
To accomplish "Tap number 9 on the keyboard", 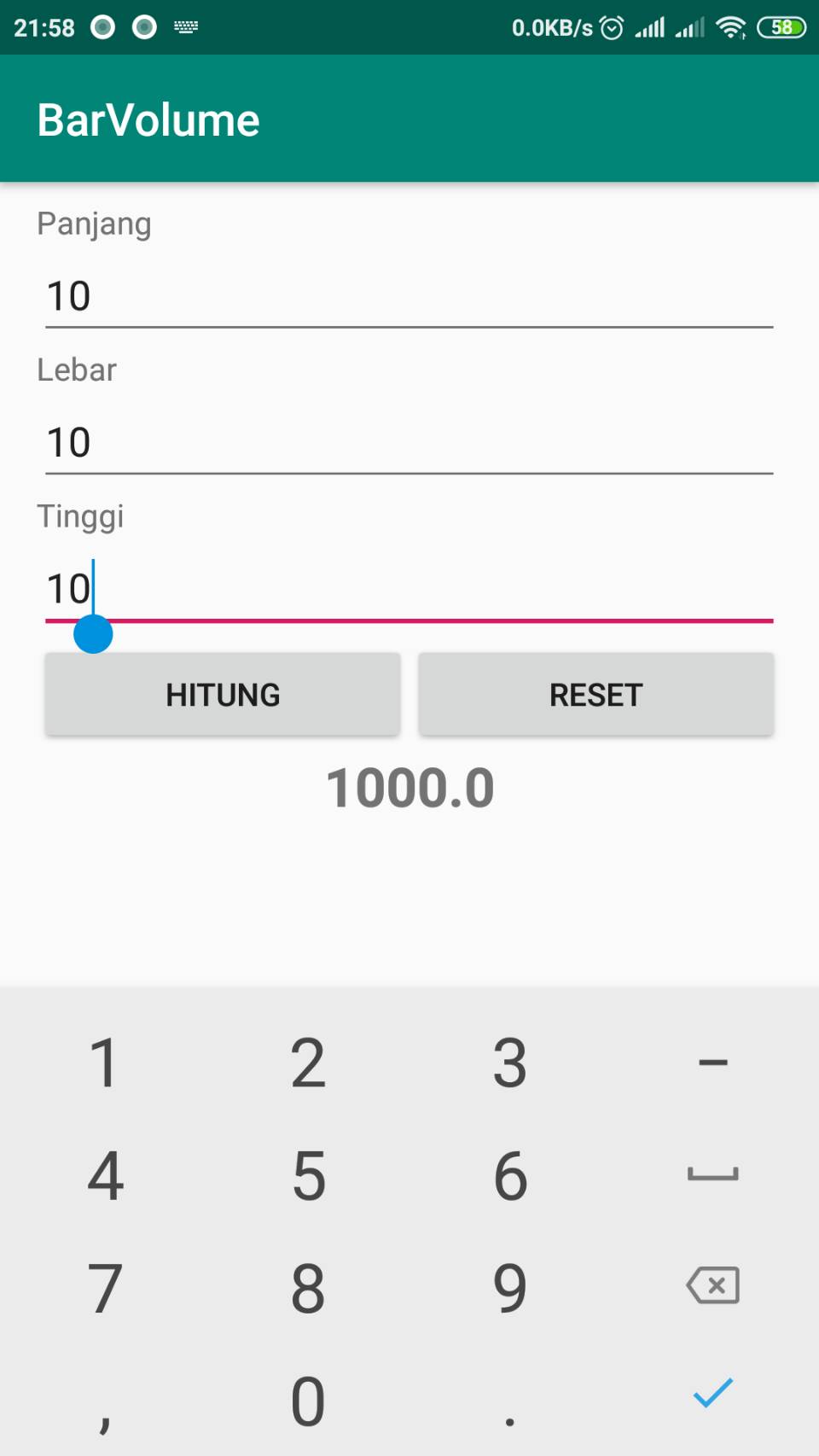I will (x=509, y=1289).
